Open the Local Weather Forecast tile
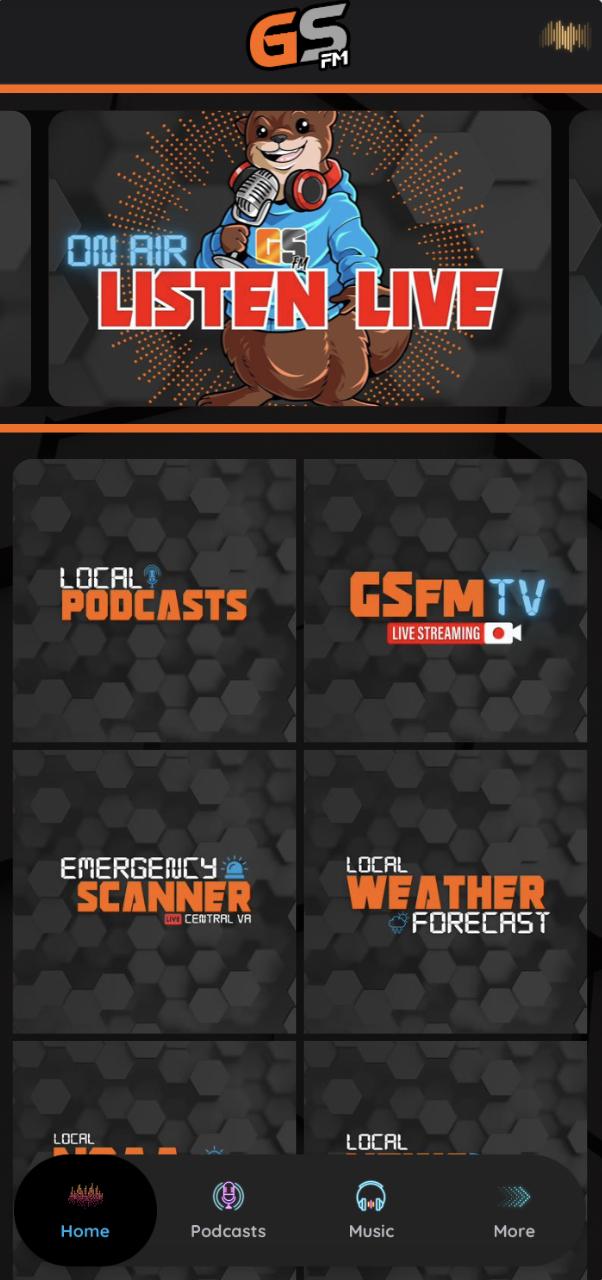Viewport: 602px width, 1280px height. click(446, 892)
